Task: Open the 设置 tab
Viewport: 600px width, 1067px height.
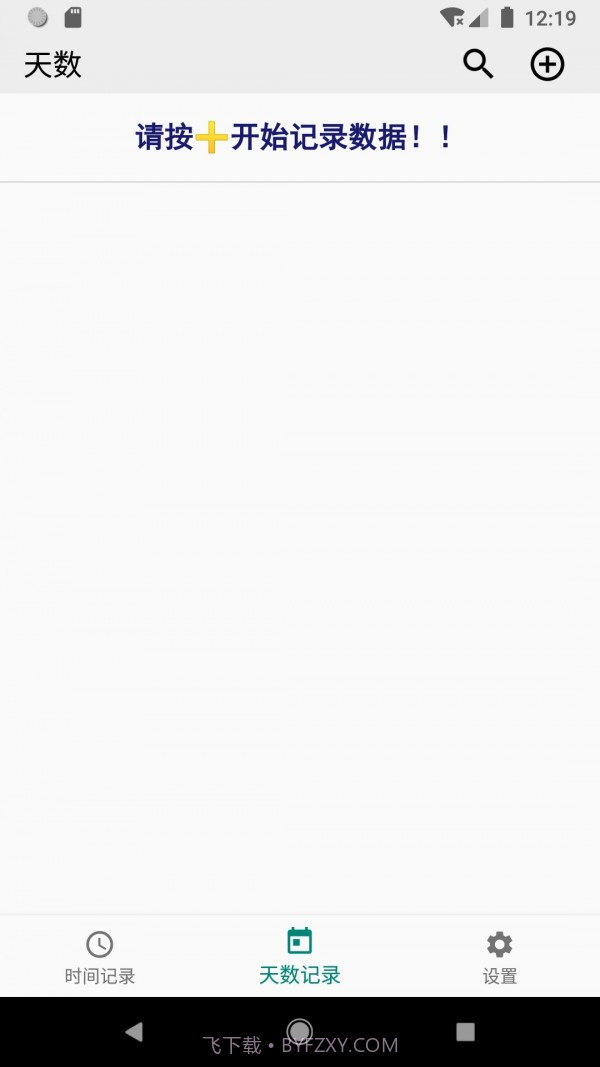Action: click(499, 957)
